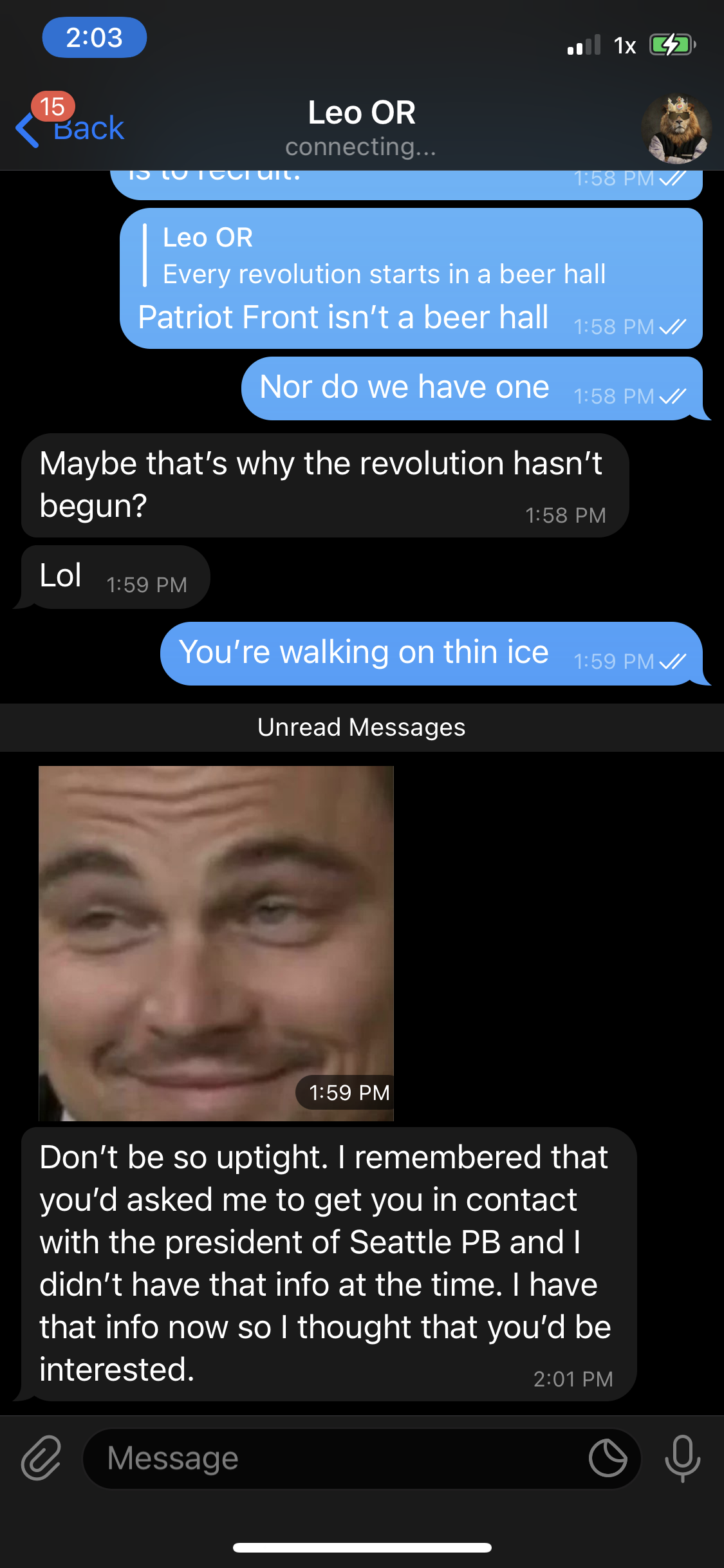The height and width of the screenshot is (1568, 724).
Task: Tap the Leo OR chat title
Action: click(361, 113)
